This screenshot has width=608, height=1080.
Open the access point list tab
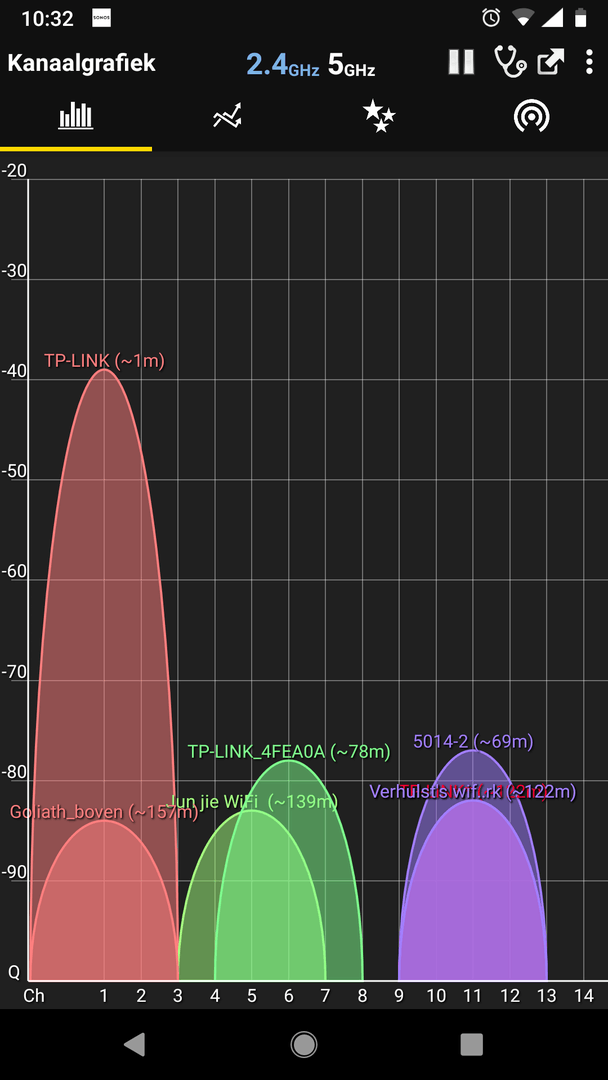(x=531, y=117)
